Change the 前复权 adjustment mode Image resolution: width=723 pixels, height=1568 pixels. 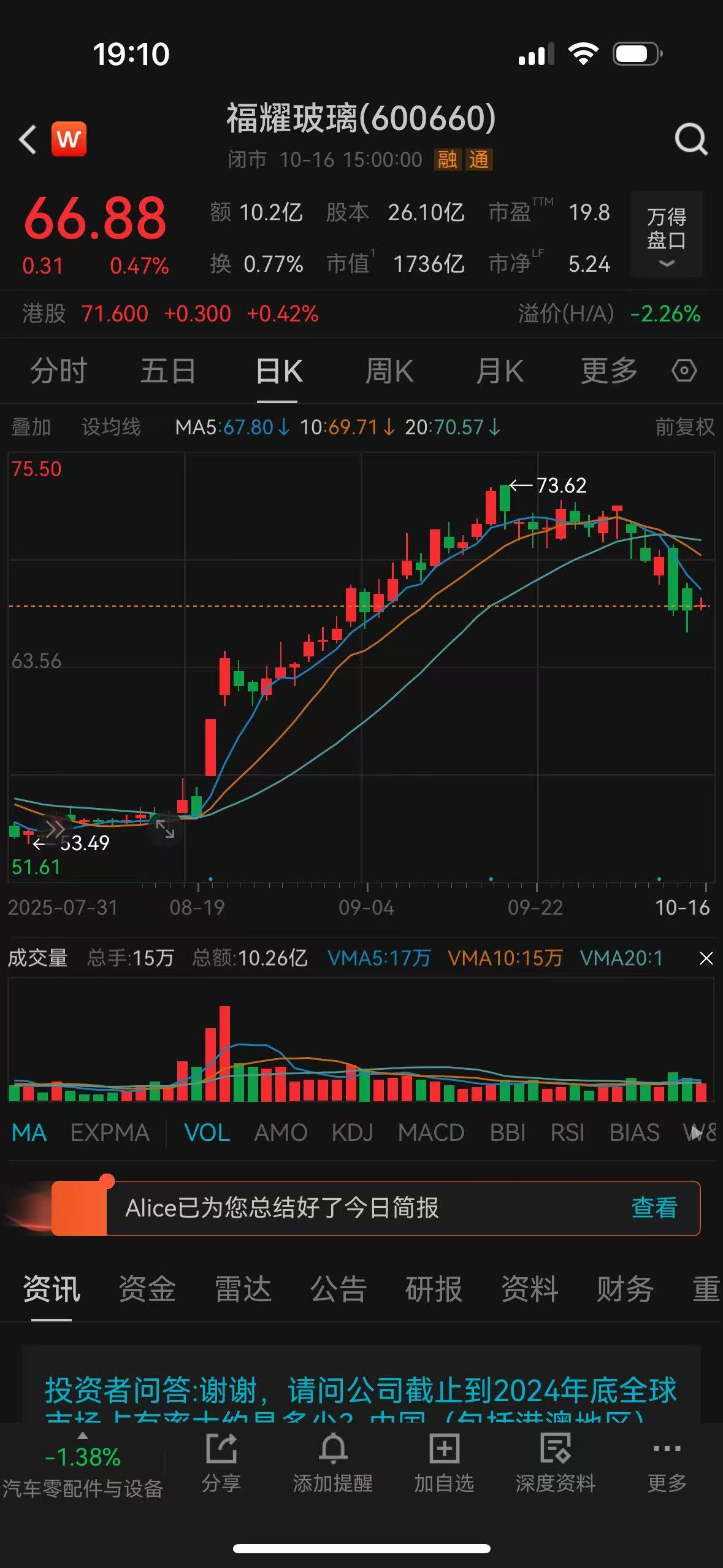click(x=684, y=427)
